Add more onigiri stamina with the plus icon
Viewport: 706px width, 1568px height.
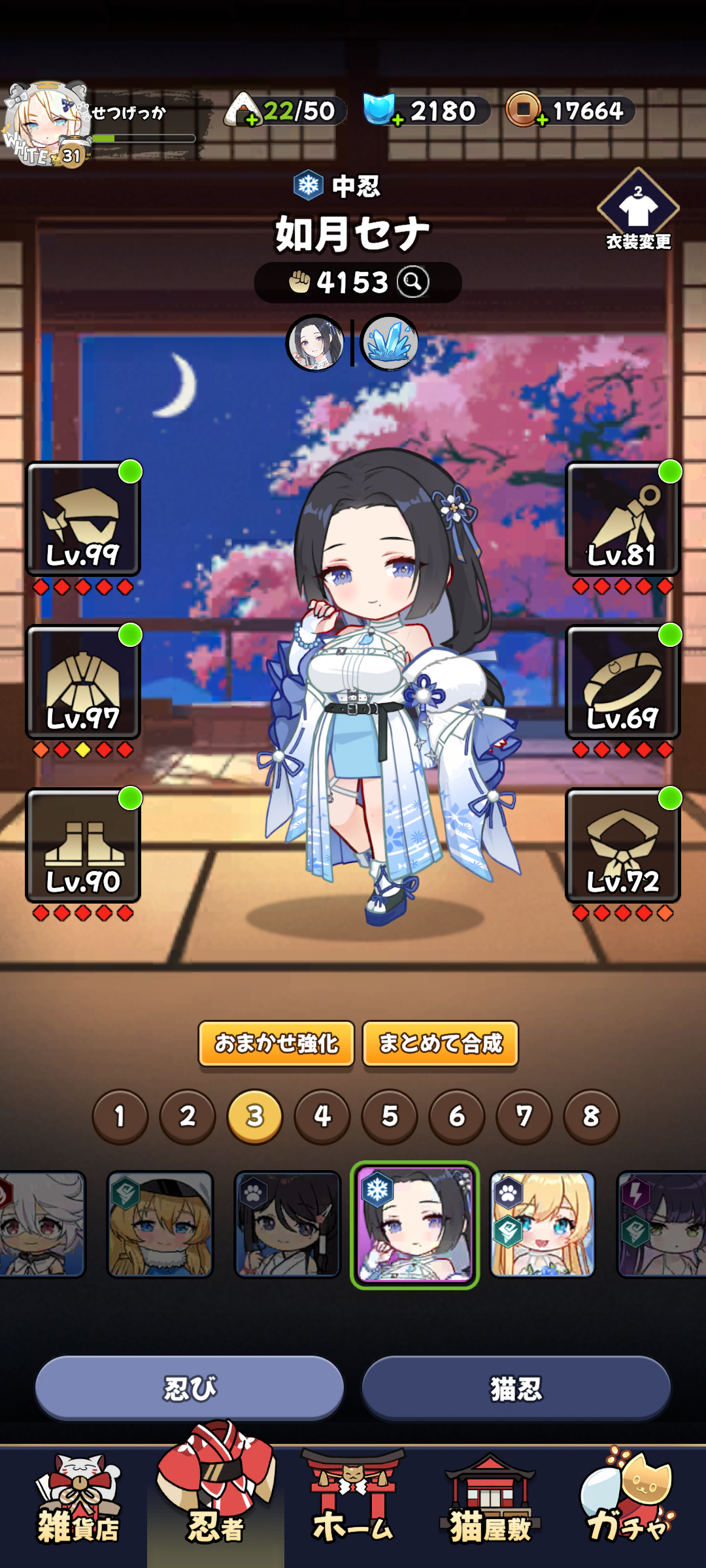[x=252, y=120]
